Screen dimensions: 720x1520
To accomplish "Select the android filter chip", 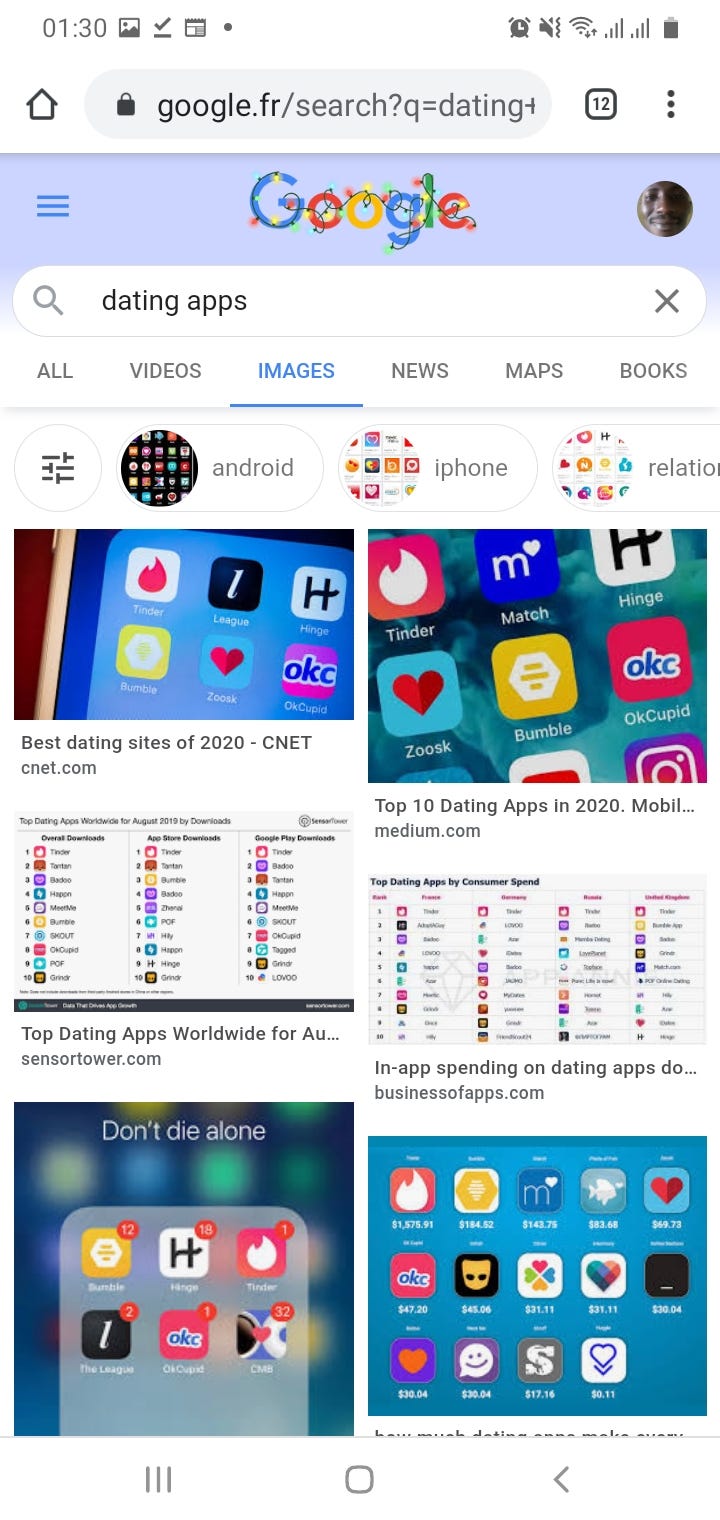I will (220, 468).
